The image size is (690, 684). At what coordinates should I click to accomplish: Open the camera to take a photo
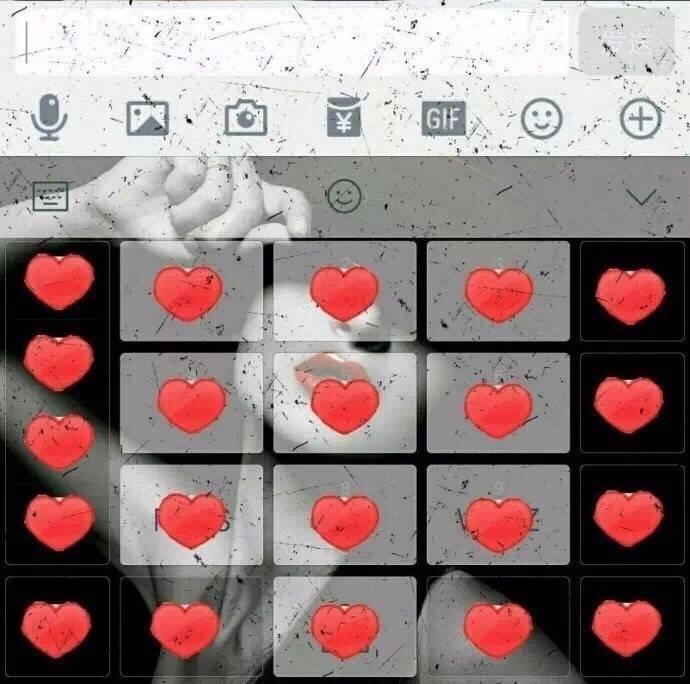click(x=245, y=119)
